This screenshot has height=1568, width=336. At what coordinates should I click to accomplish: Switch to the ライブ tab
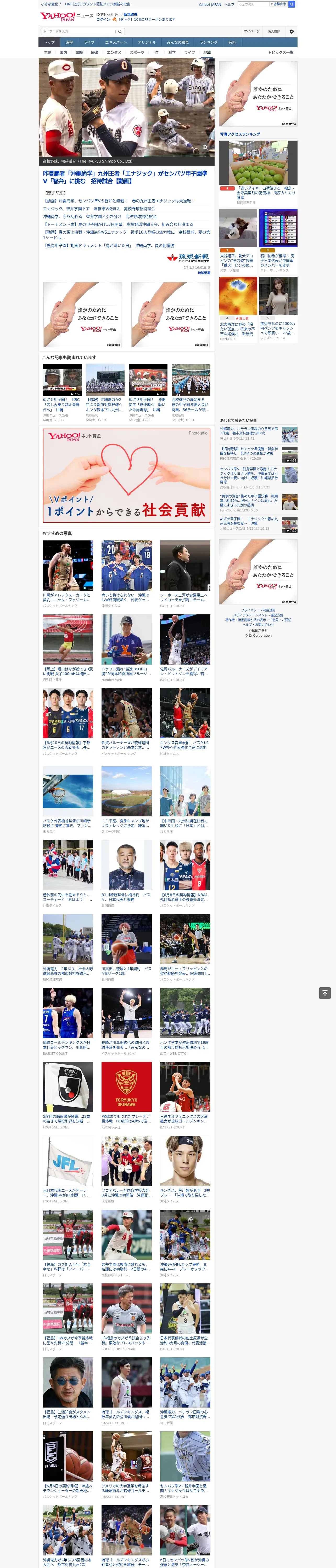[89, 43]
